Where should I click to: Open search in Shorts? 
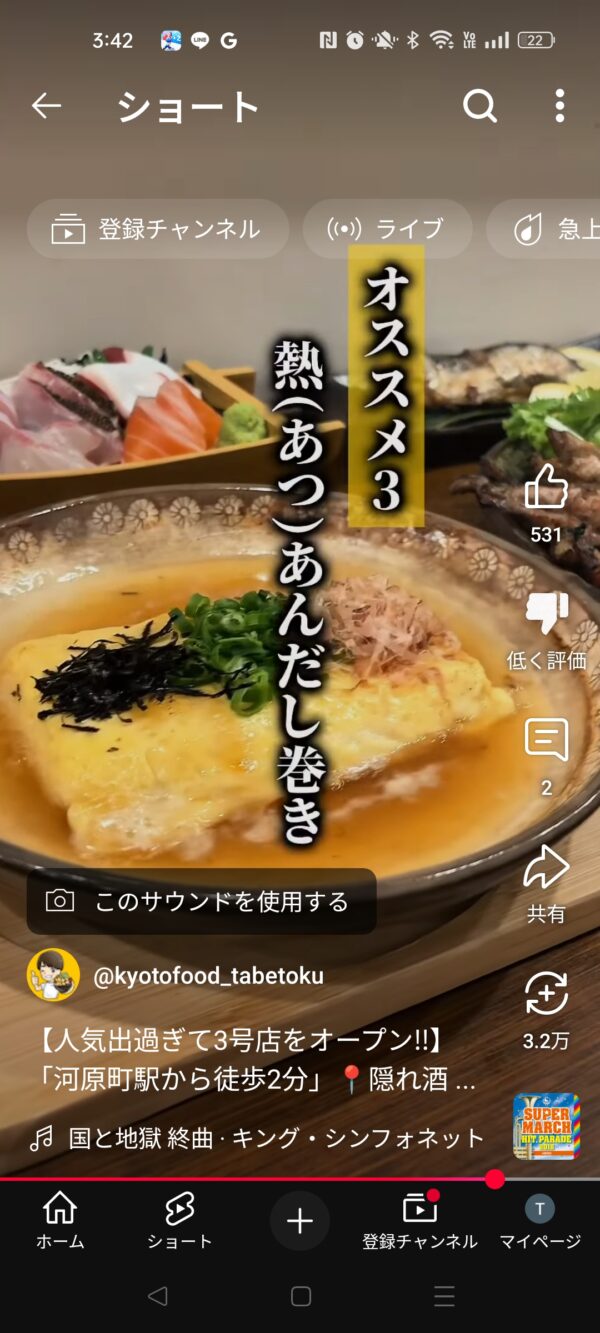coord(480,105)
